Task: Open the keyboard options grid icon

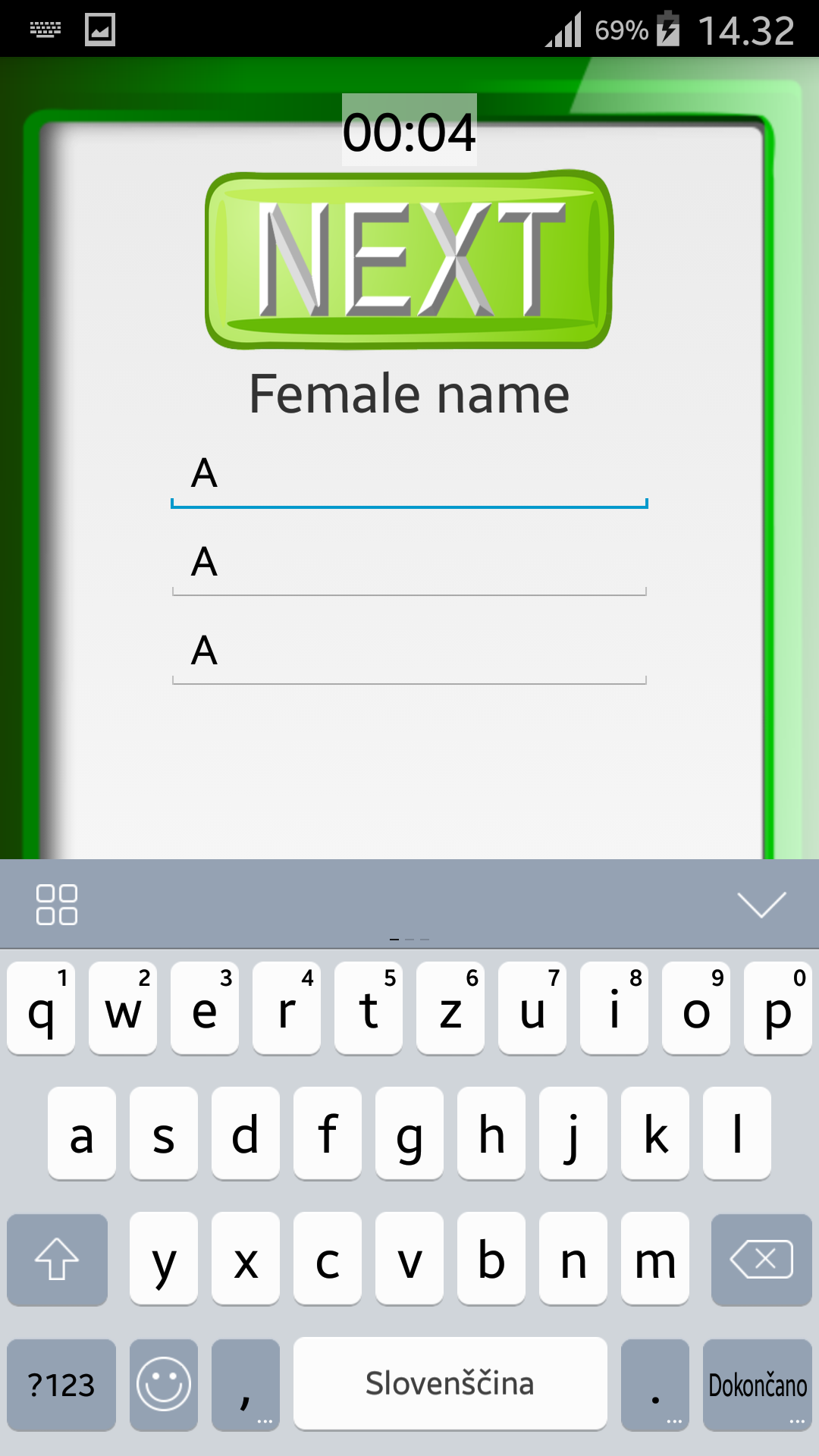Action: coord(57,904)
